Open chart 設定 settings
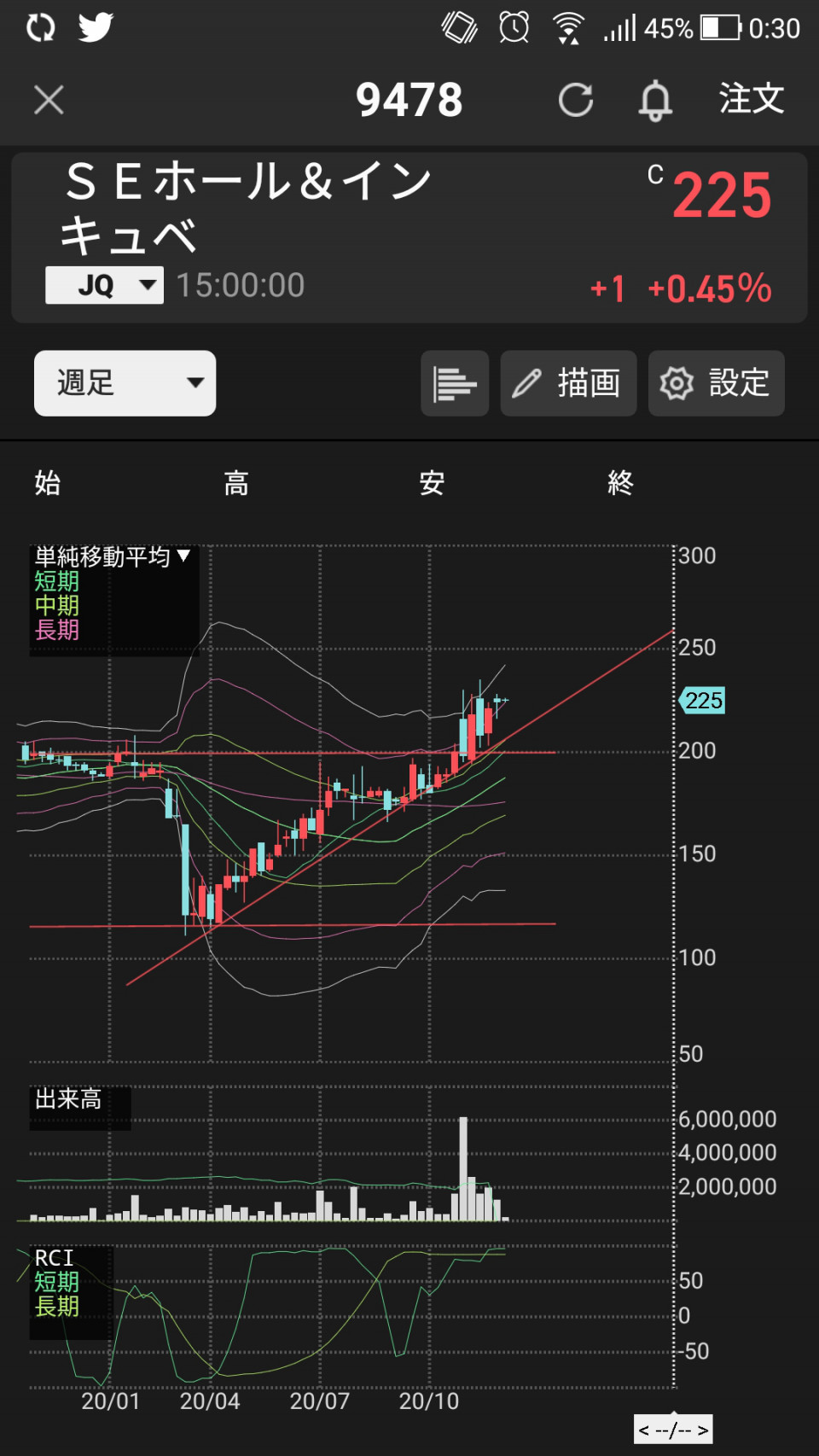This screenshot has height=1456, width=819. coord(717,383)
